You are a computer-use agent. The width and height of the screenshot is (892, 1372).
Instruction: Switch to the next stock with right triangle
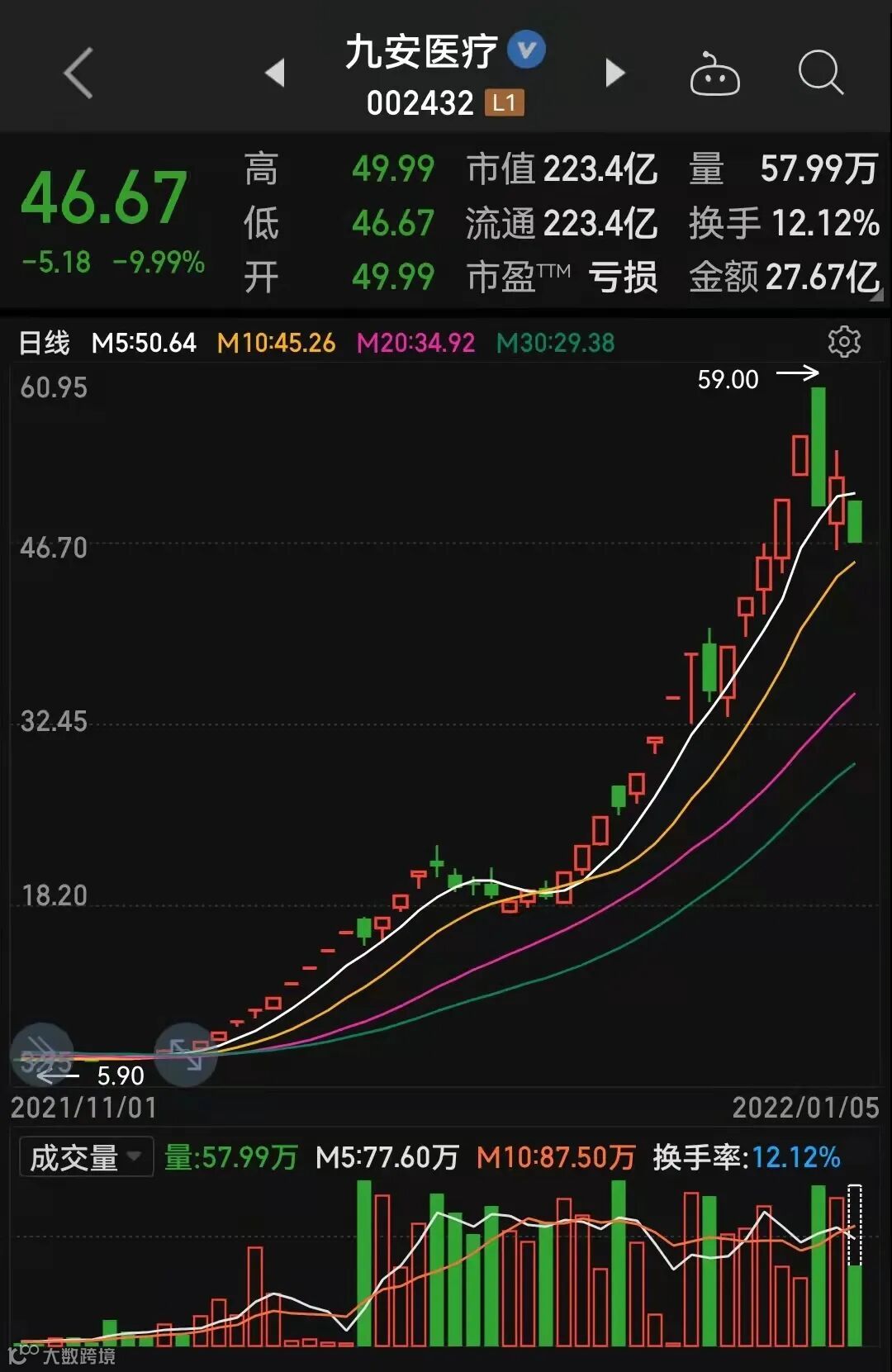coord(615,73)
